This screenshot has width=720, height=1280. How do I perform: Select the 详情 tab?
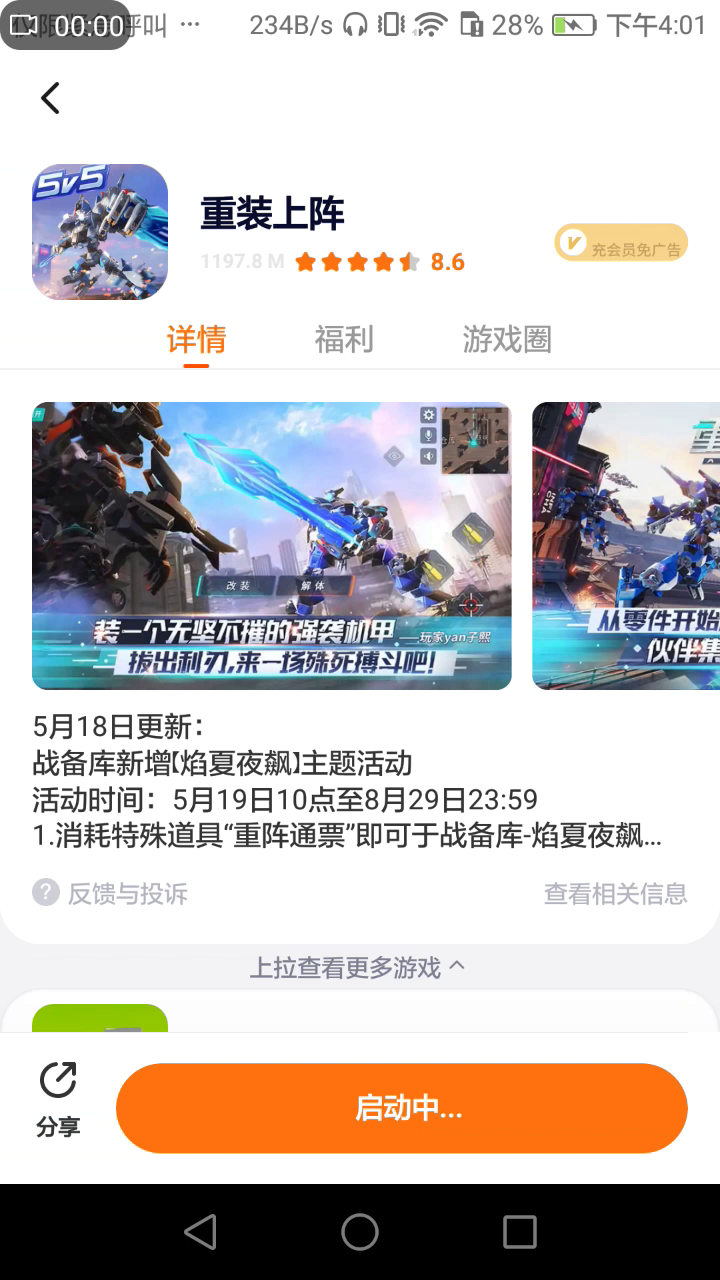(x=196, y=340)
